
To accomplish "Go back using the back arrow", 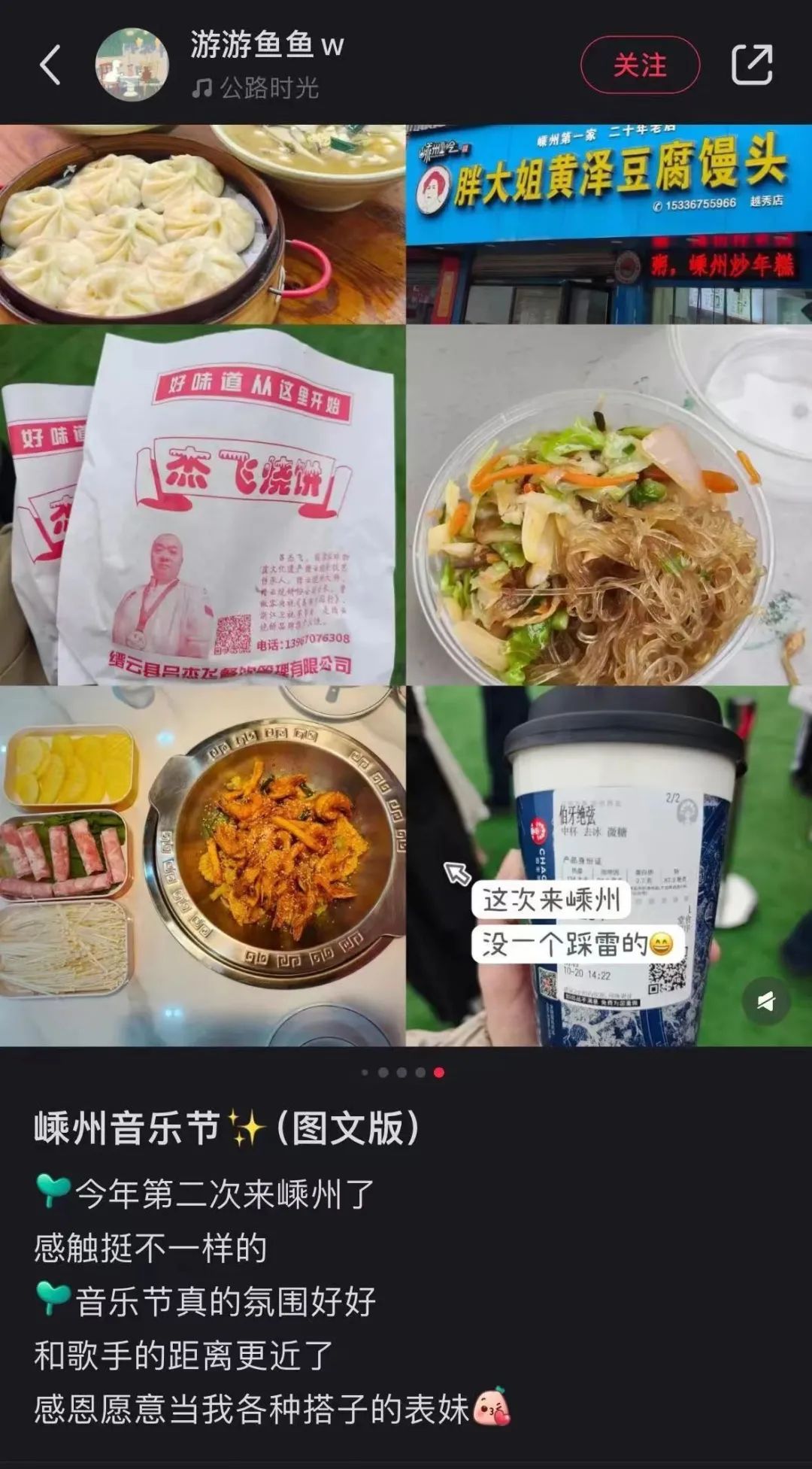I will 50,65.
